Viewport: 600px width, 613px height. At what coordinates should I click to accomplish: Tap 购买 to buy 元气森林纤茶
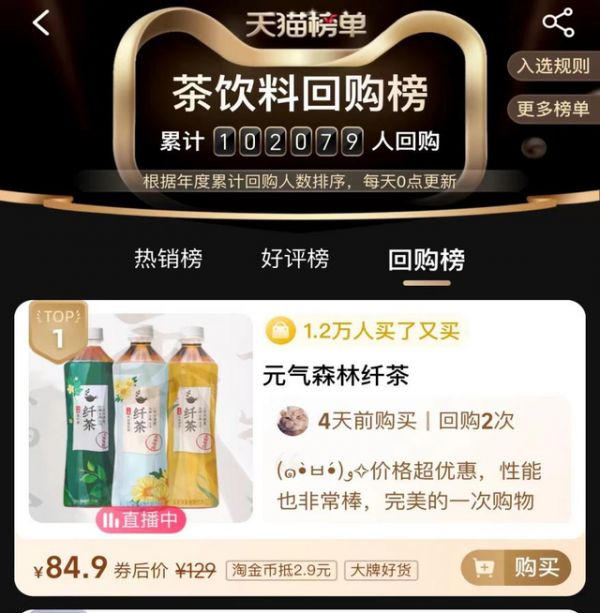(x=516, y=569)
